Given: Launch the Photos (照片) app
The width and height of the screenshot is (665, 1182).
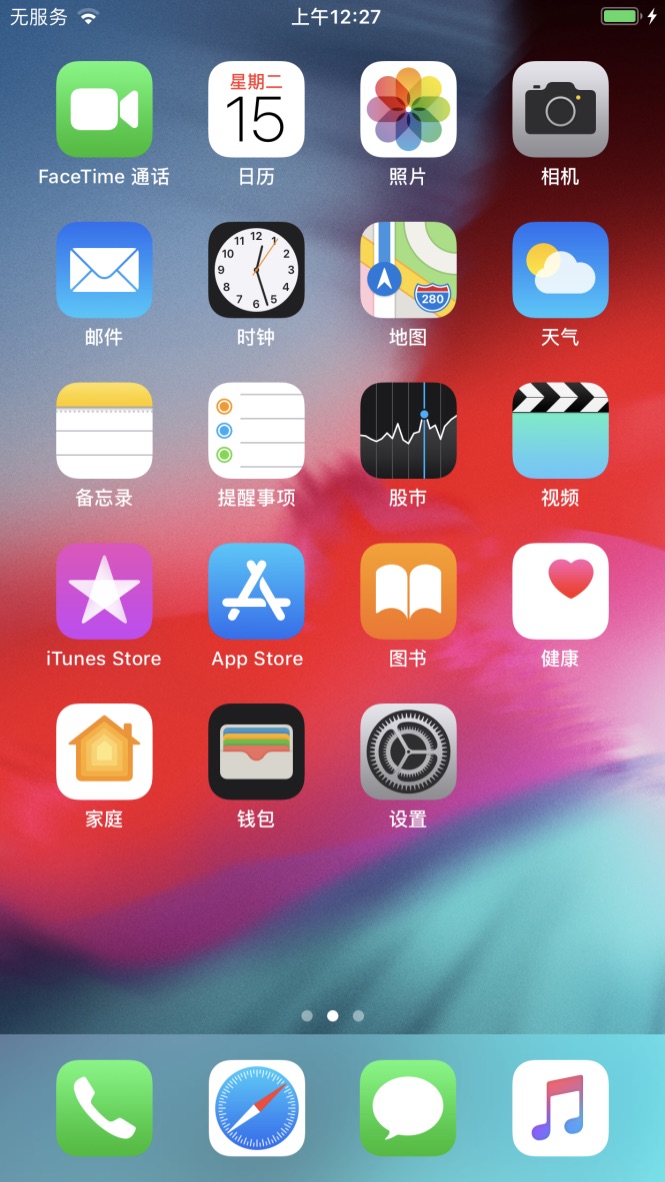Looking at the screenshot, I should click(x=408, y=110).
